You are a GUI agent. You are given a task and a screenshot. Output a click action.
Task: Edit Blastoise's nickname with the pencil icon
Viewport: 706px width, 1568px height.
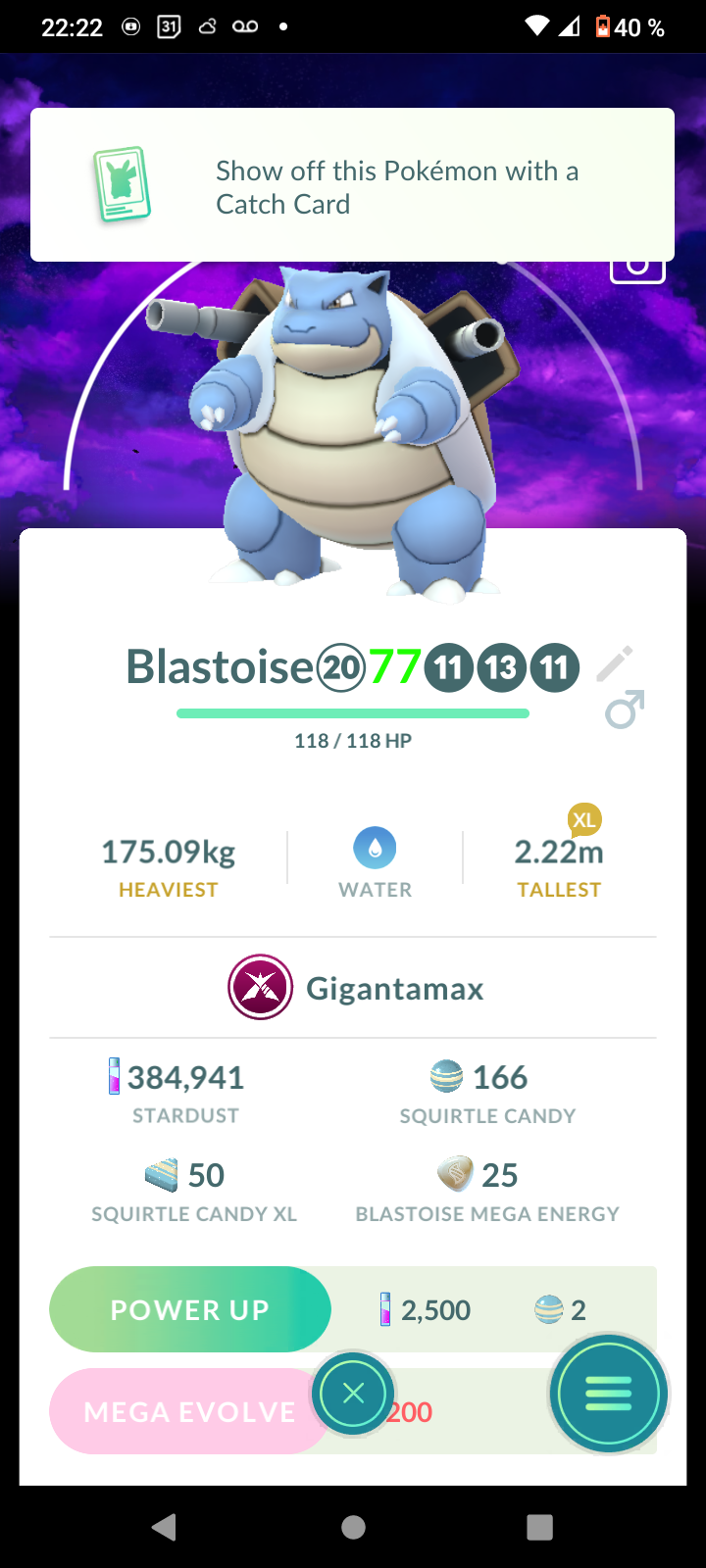tap(615, 664)
